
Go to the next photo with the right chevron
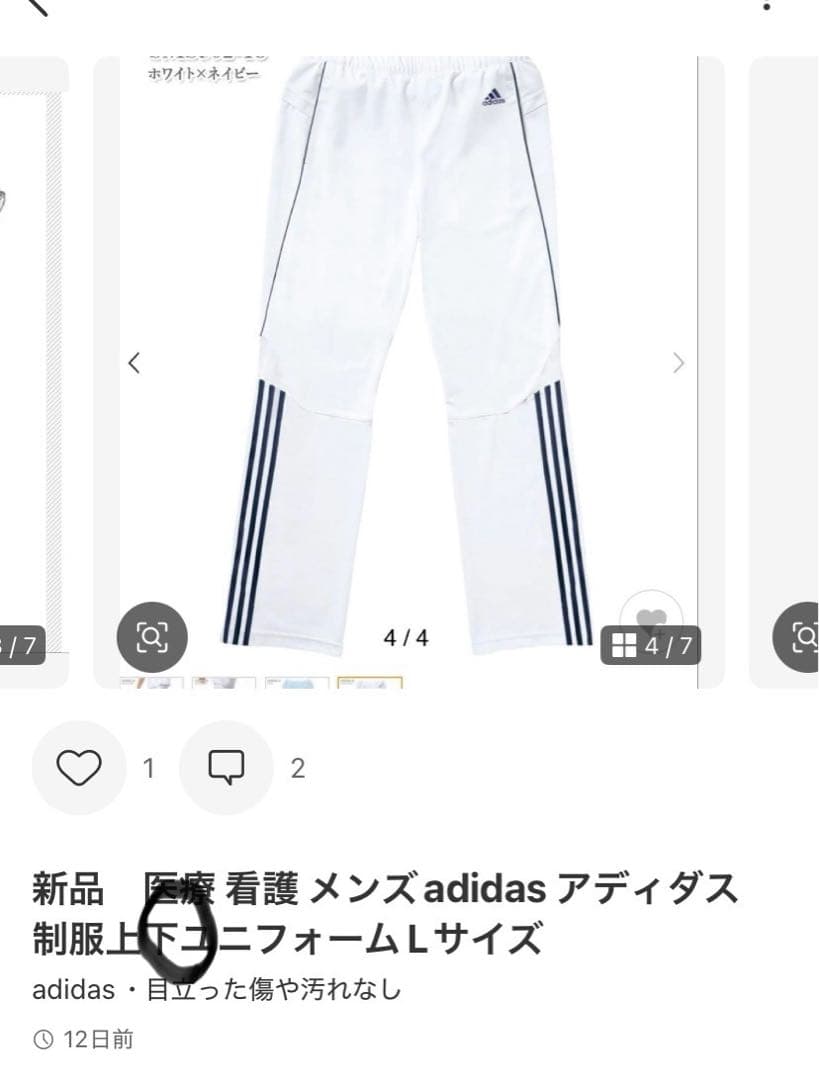point(678,363)
